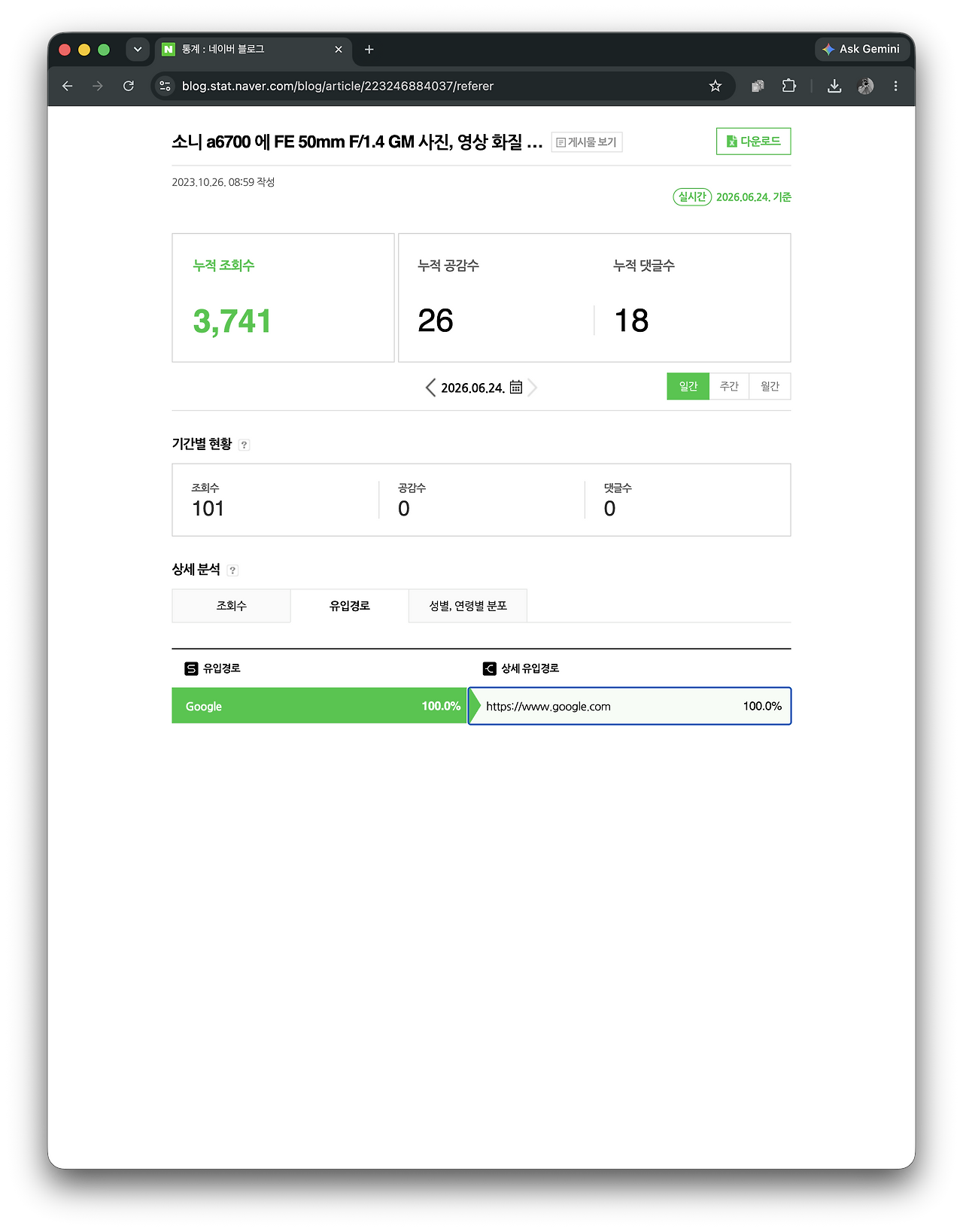
Task: Select the 유입경로 tab
Action: coord(350,606)
